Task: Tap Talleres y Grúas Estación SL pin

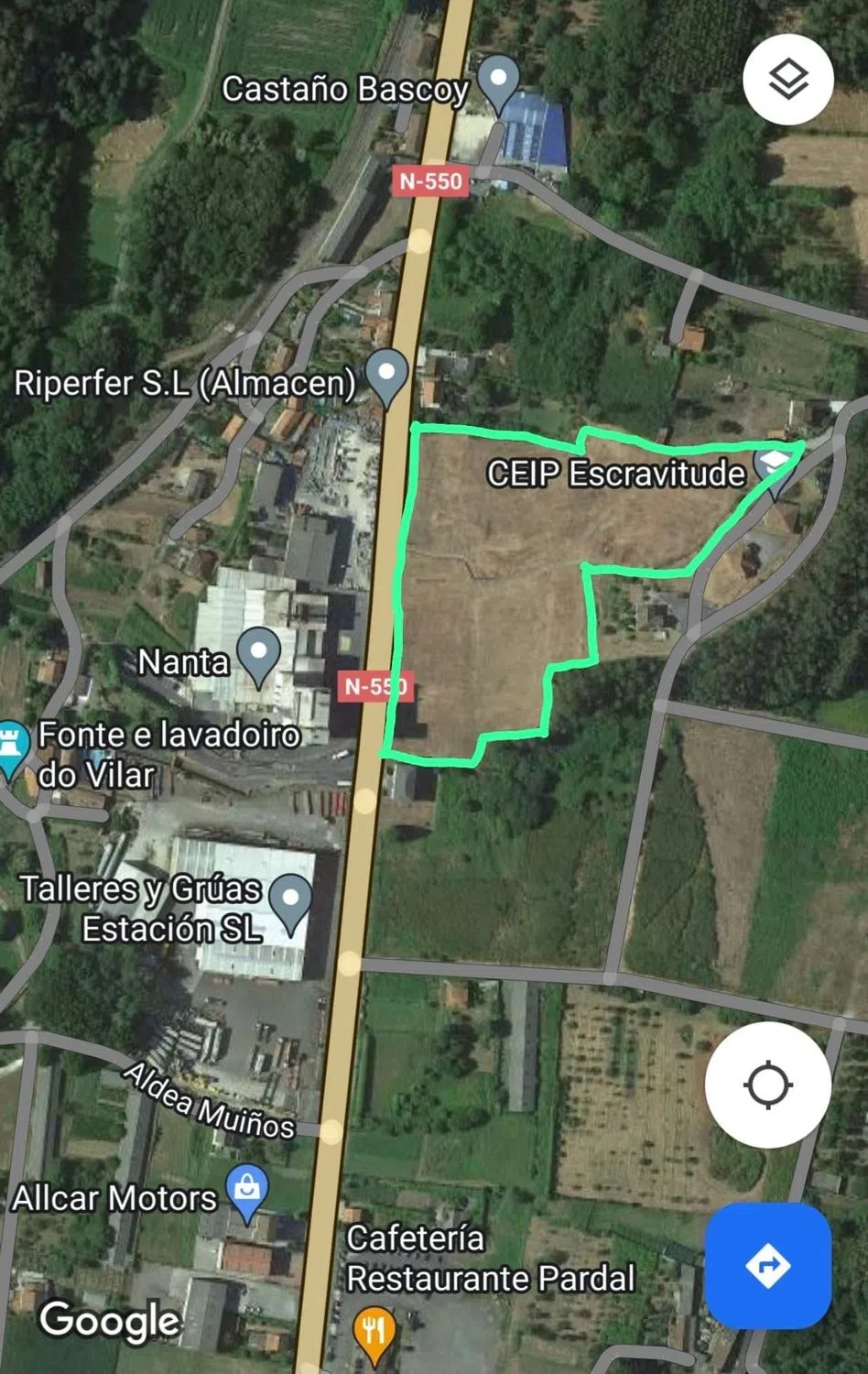Action: (291, 900)
